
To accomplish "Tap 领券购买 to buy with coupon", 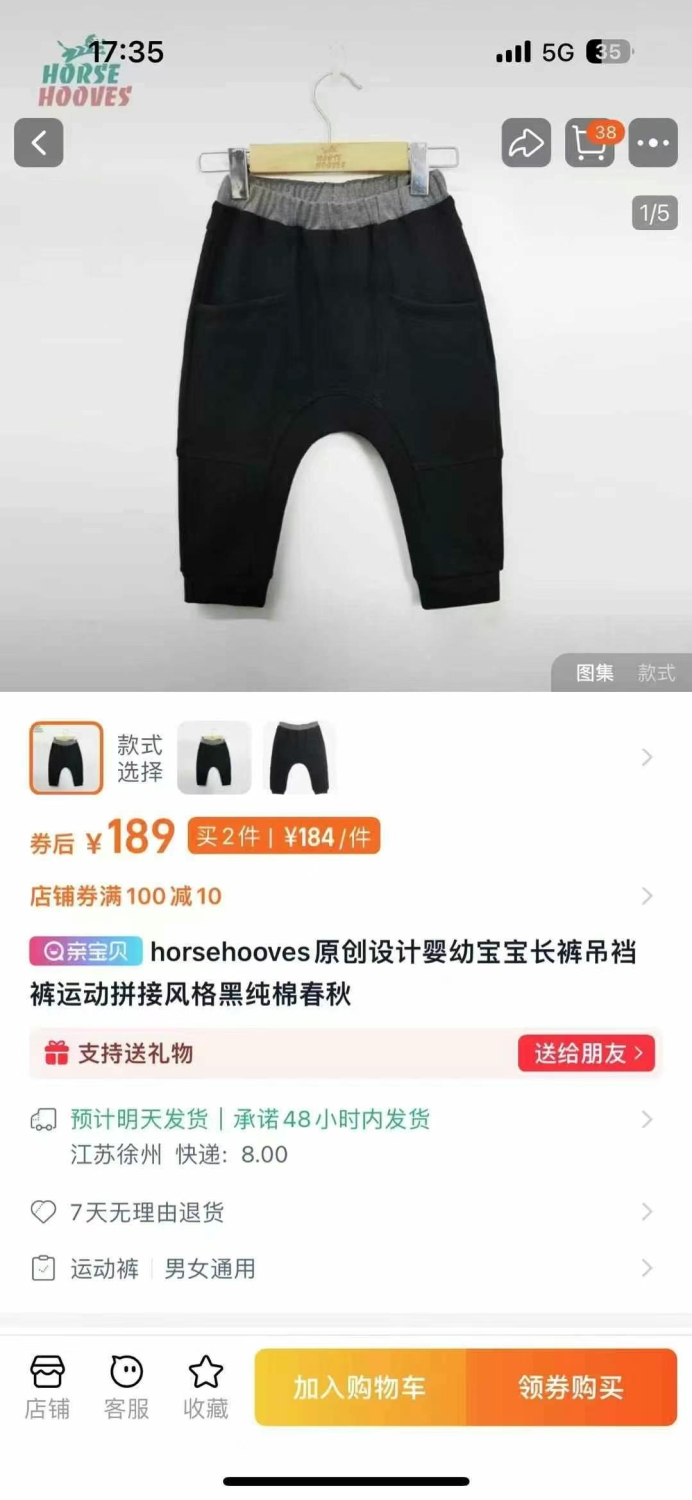I will click(572, 1387).
